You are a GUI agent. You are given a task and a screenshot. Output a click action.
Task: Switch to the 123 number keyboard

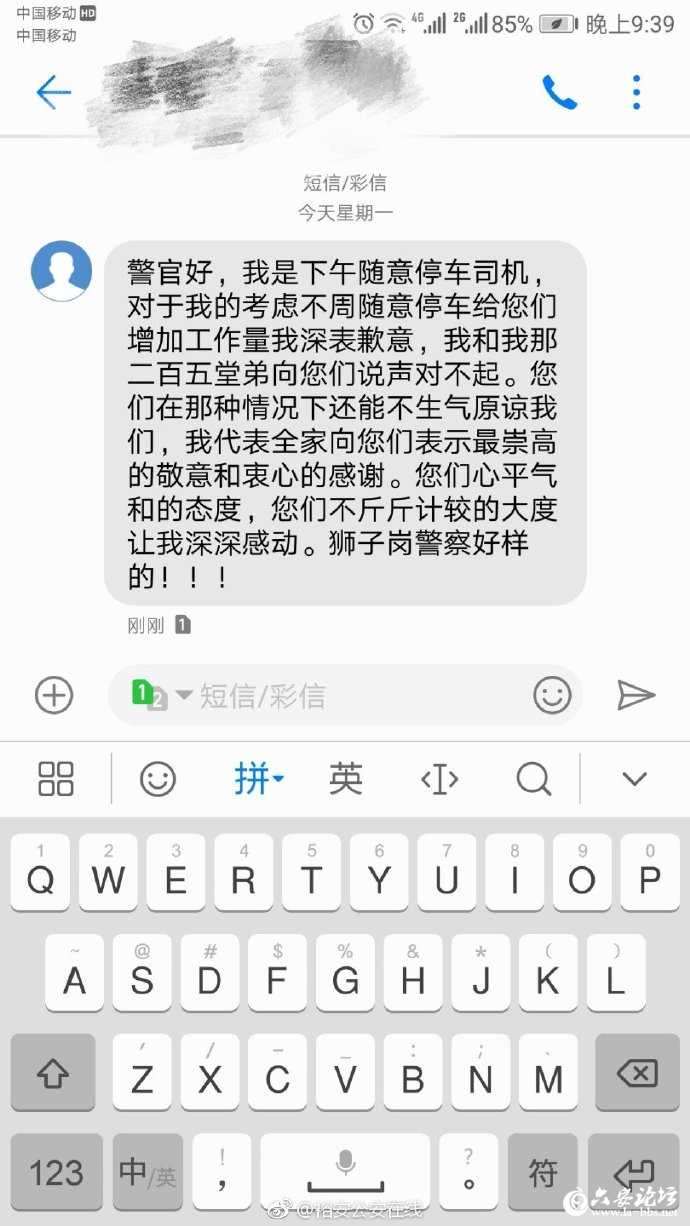pos(56,1172)
